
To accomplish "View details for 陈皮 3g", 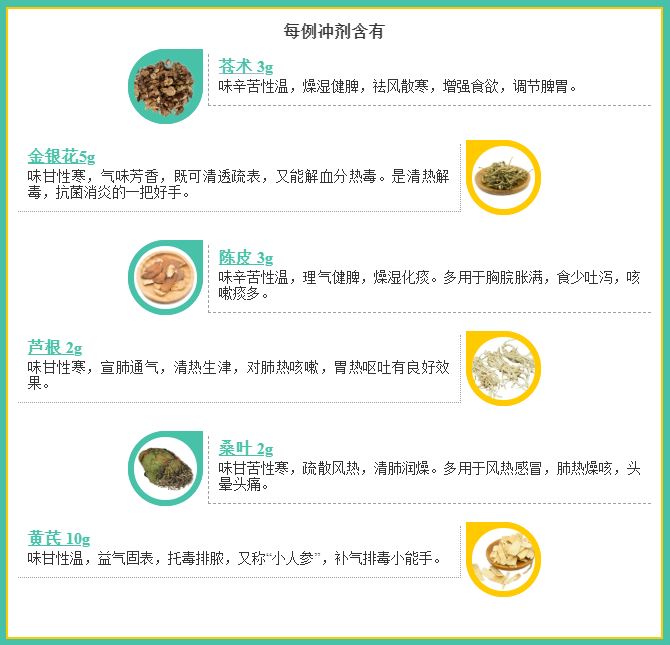I will pyautogui.click(x=245, y=258).
